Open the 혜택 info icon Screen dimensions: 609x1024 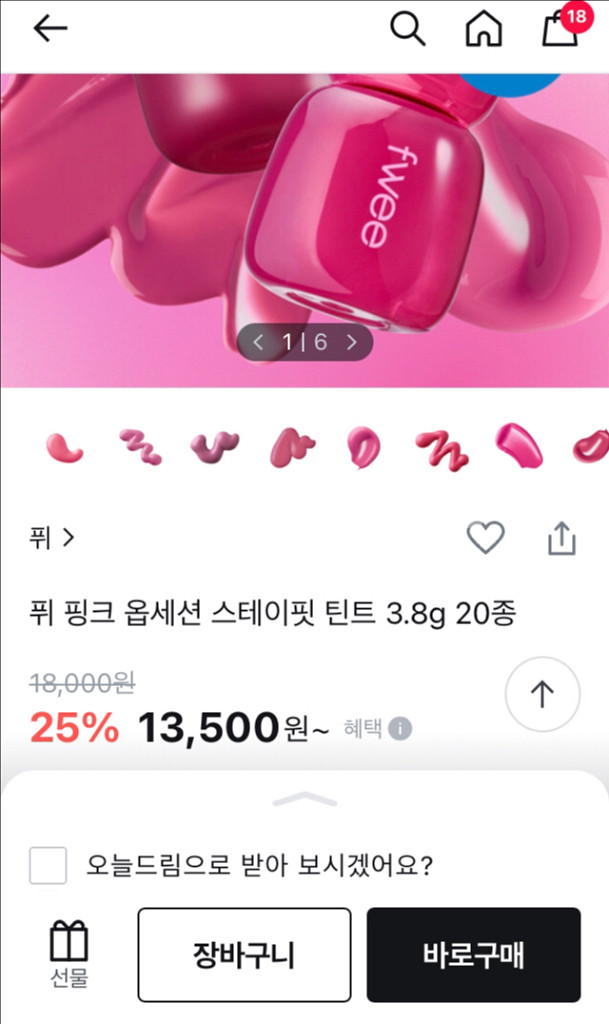[400, 728]
